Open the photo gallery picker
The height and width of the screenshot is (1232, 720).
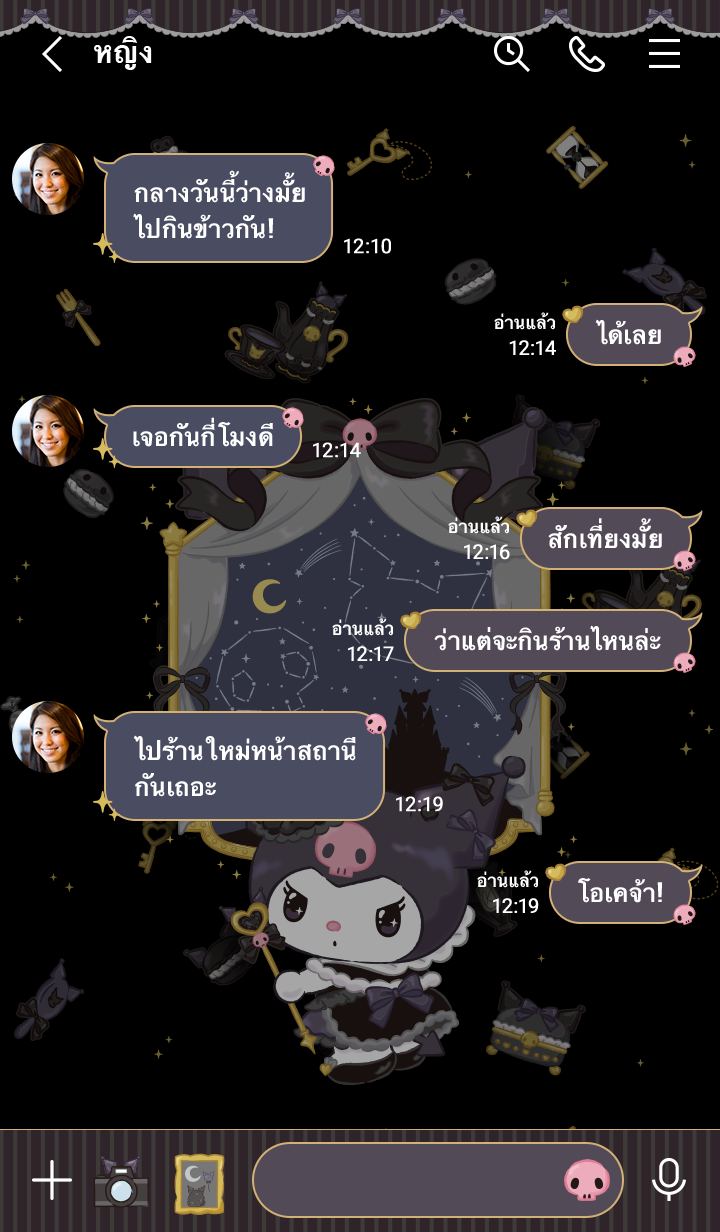point(199,1183)
